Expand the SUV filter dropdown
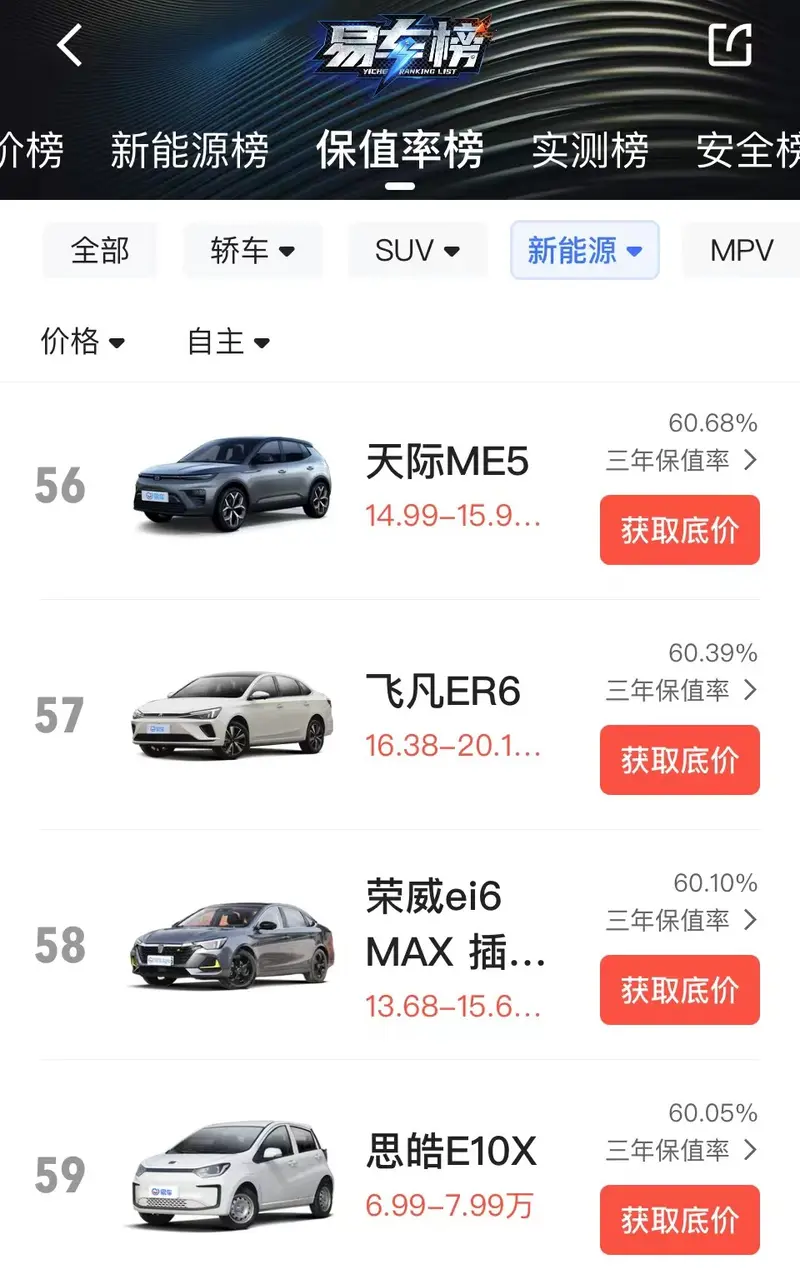Screen dimensions: 800x1279 (417, 250)
